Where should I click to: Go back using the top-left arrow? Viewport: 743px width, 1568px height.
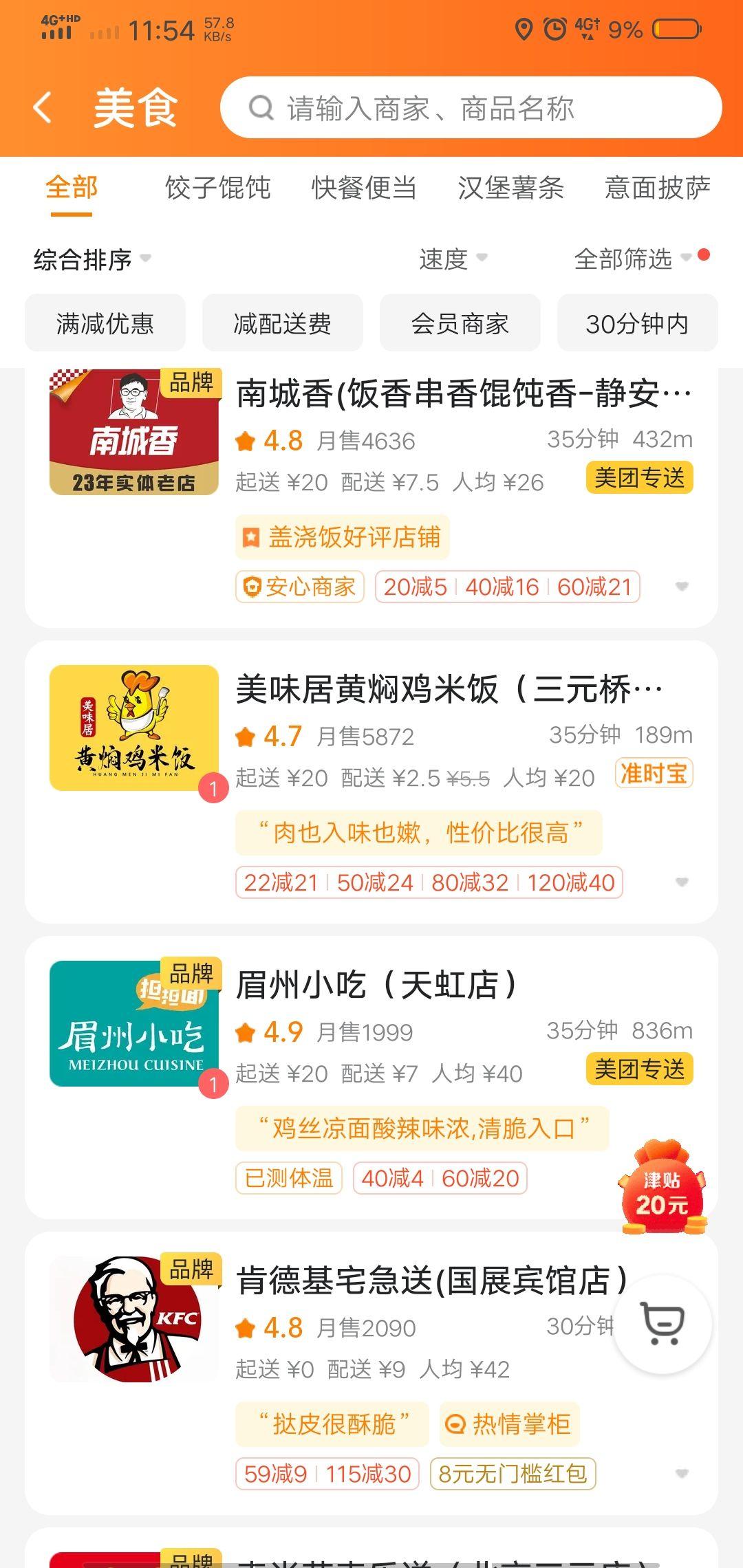pyautogui.click(x=43, y=108)
